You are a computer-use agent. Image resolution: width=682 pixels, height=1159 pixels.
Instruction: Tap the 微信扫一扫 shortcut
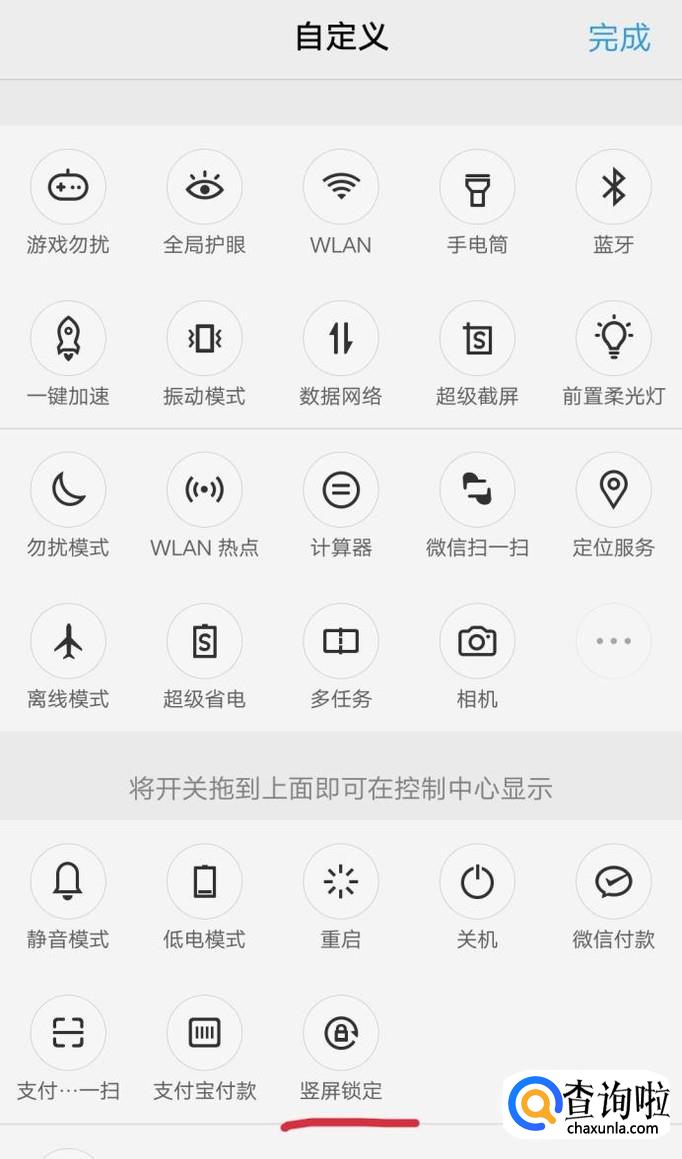pyautogui.click(x=477, y=490)
